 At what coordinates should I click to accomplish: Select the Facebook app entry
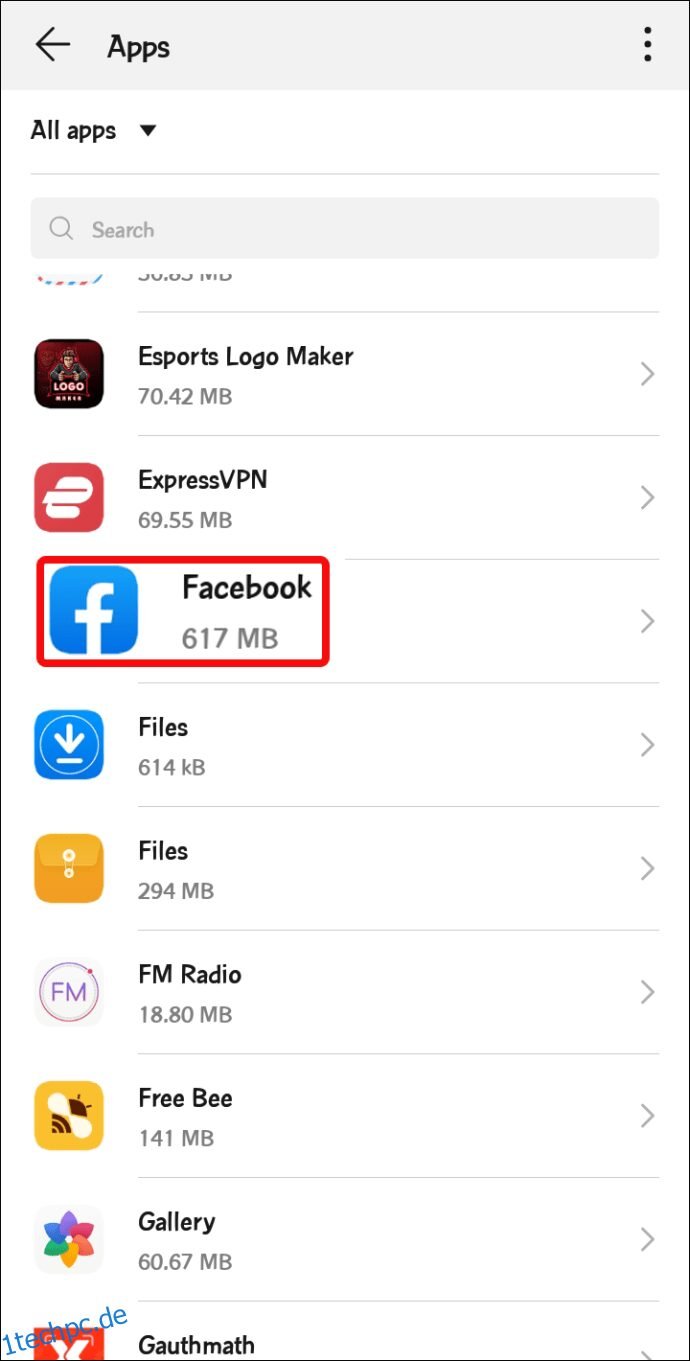tap(345, 621)
